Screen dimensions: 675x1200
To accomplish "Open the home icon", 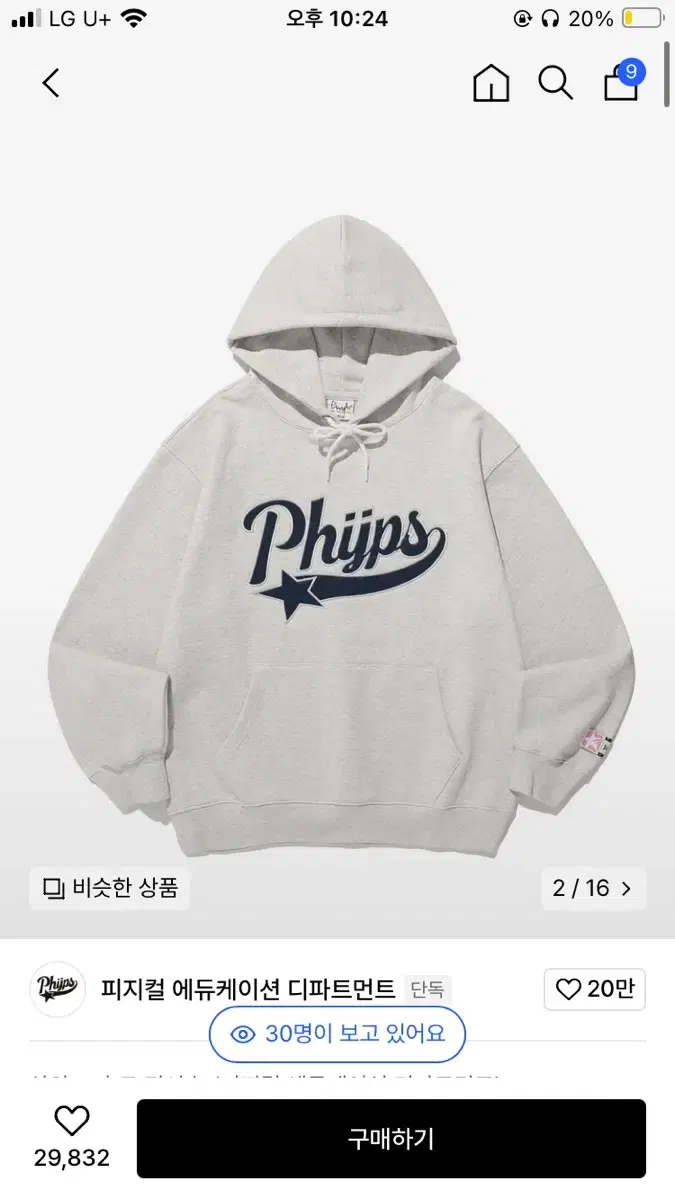I will [490, 83].
